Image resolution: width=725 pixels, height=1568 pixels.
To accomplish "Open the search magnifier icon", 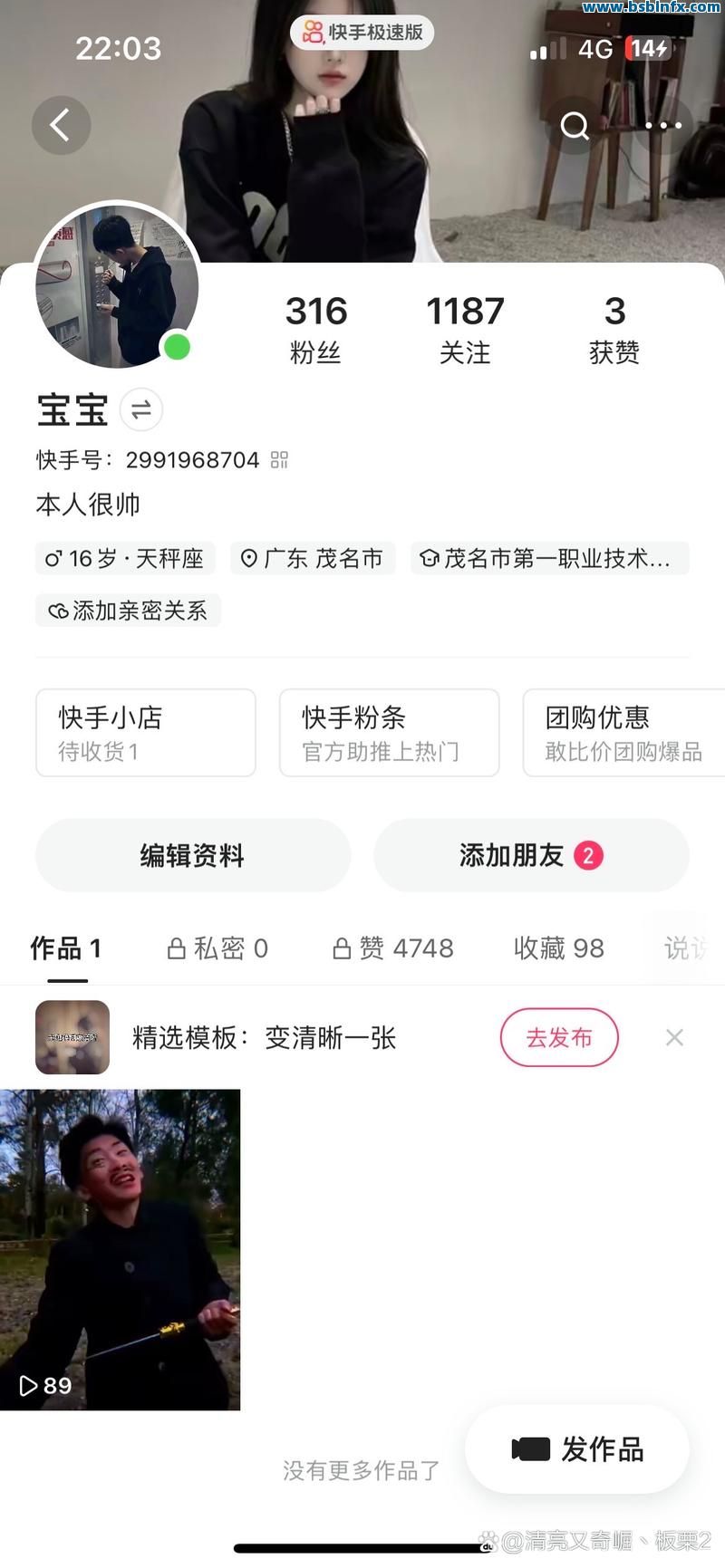I will click(x=575, y=126).
